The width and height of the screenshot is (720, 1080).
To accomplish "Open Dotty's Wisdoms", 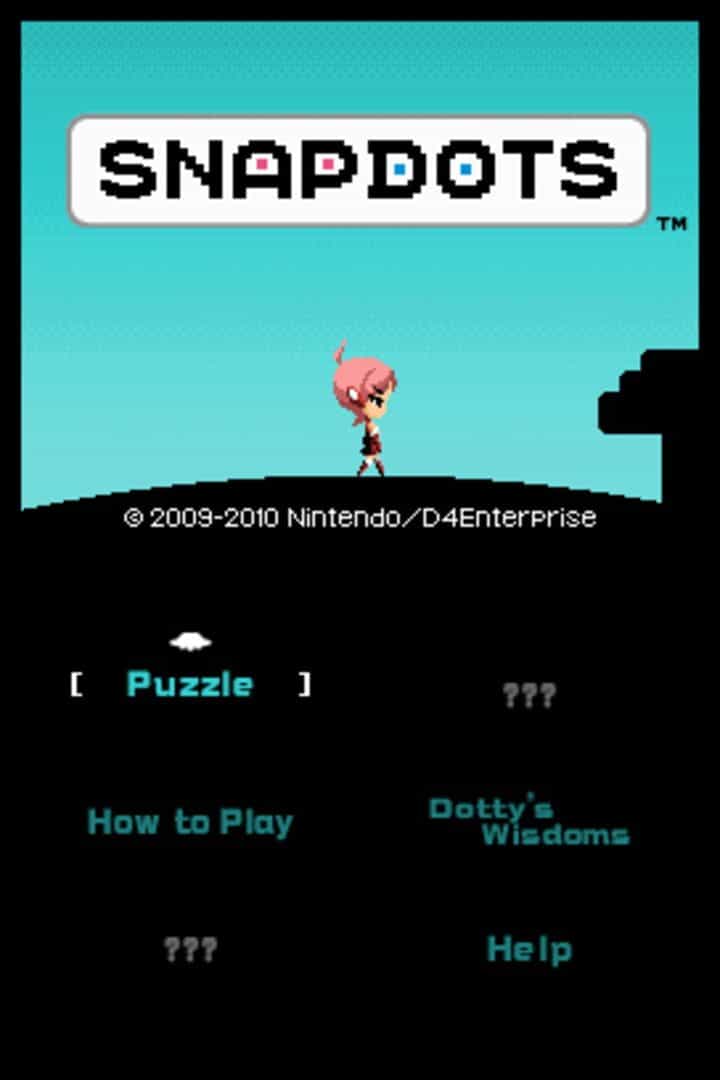I will [x=528, y=821].
